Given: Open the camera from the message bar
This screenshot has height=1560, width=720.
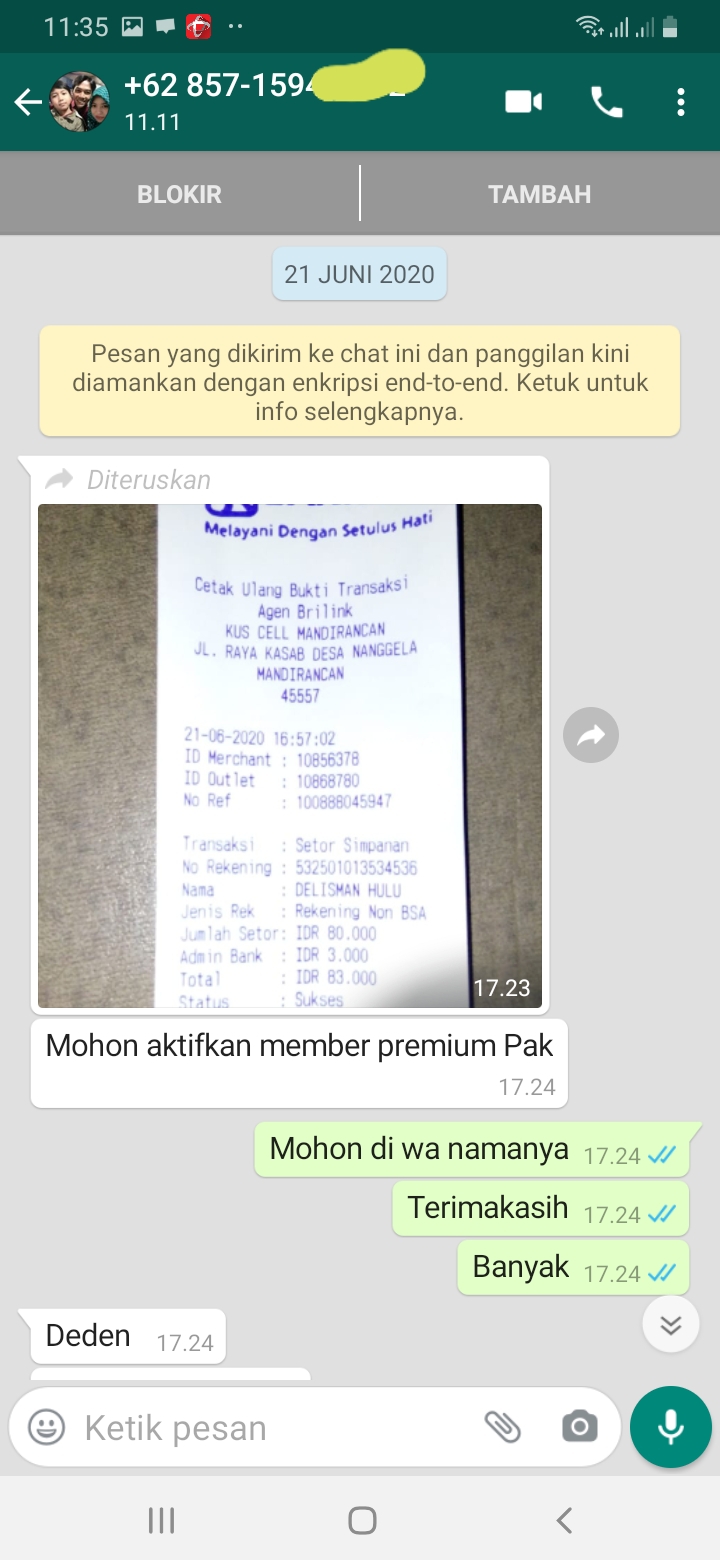Looking at the screenshot, I should (x=579, y=1427).
